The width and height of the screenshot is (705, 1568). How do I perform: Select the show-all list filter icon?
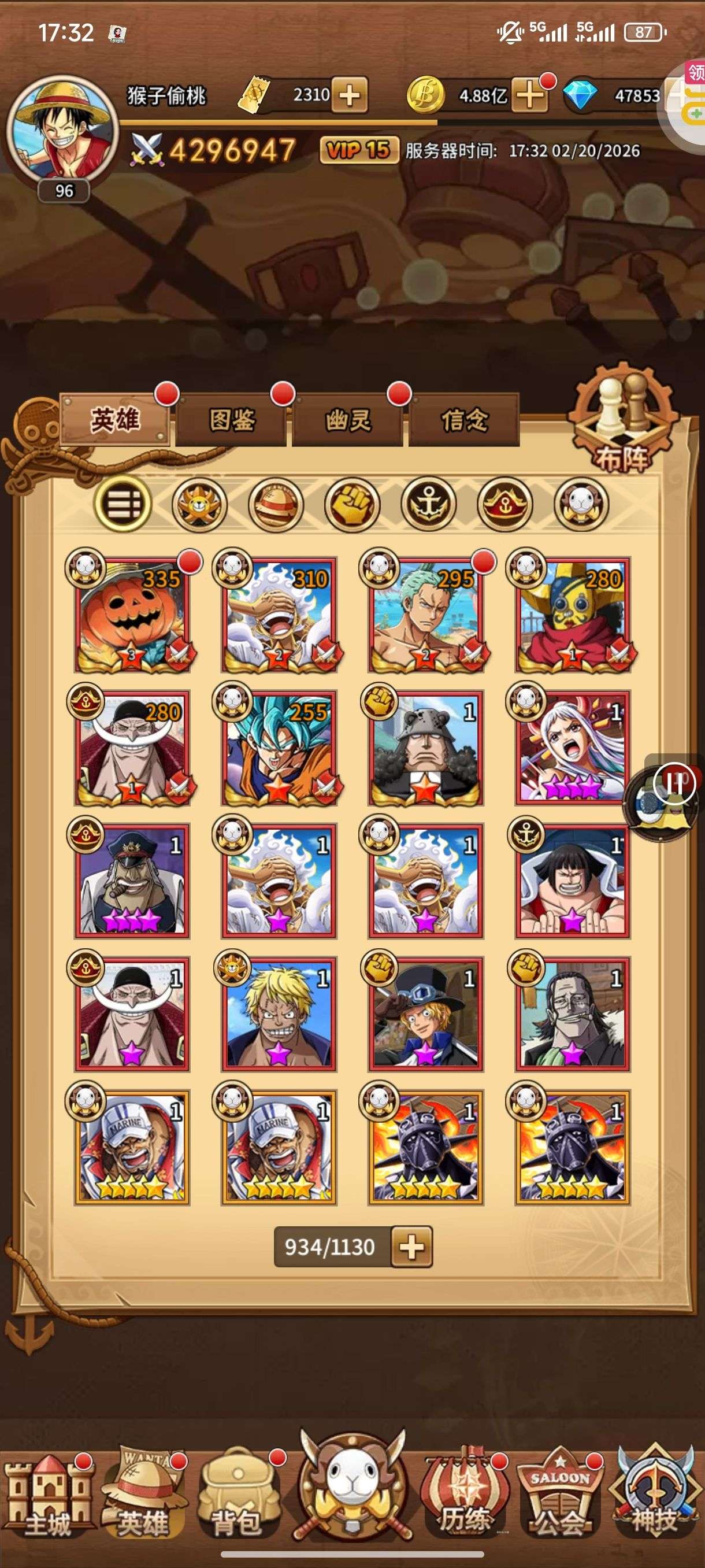pyautogui.click(x=122, y=504)
